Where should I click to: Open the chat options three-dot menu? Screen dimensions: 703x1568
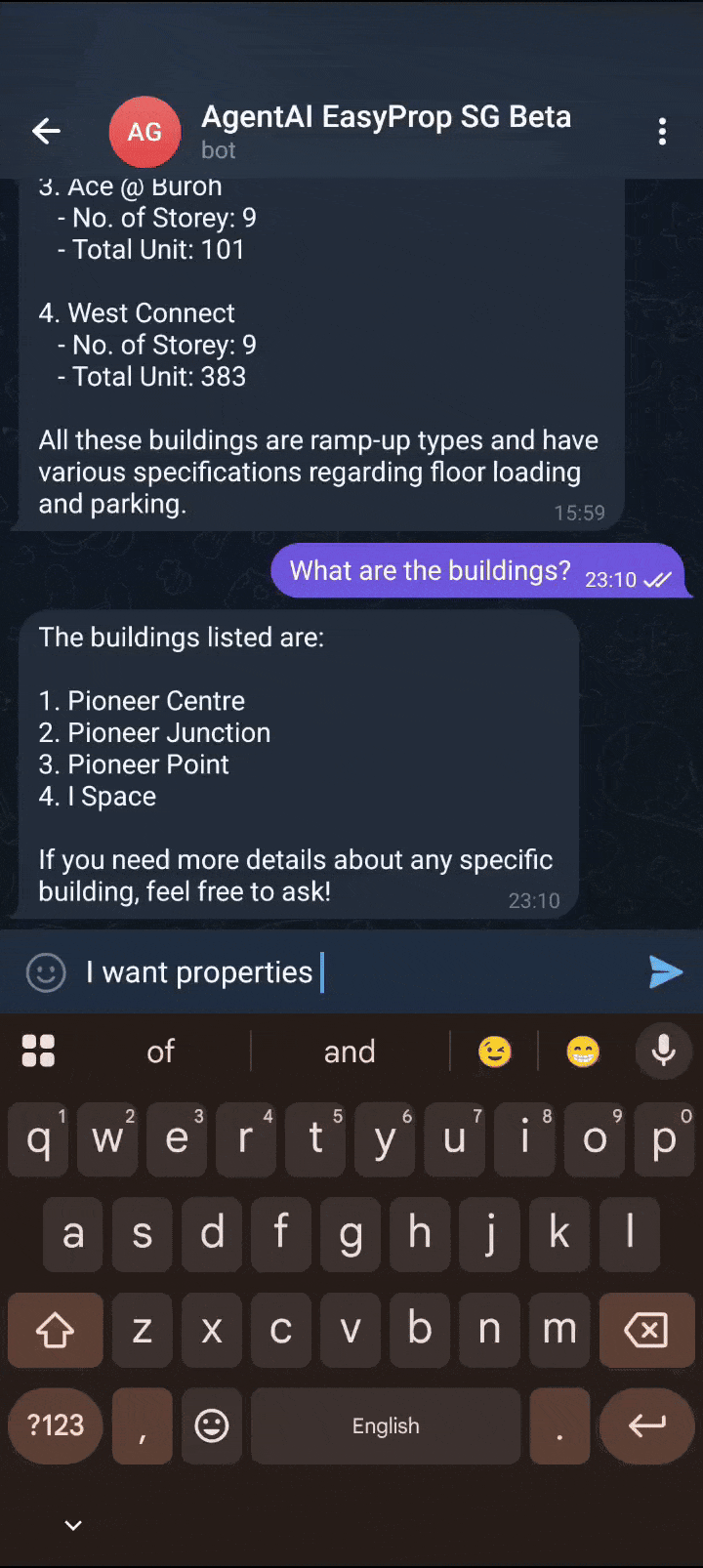tap(662, 131)
